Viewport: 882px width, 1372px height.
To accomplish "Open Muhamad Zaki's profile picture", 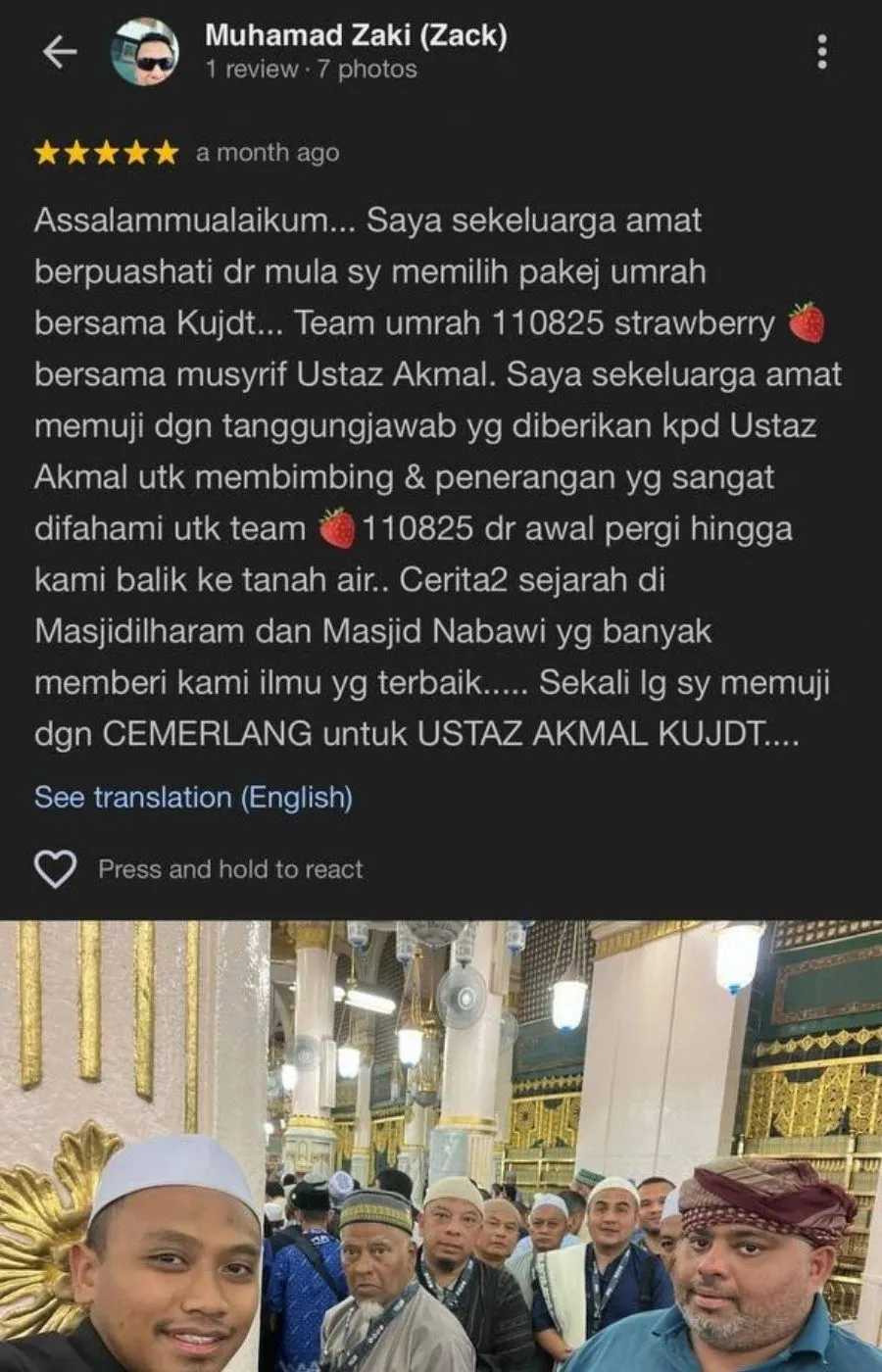I will click(144, 53).
